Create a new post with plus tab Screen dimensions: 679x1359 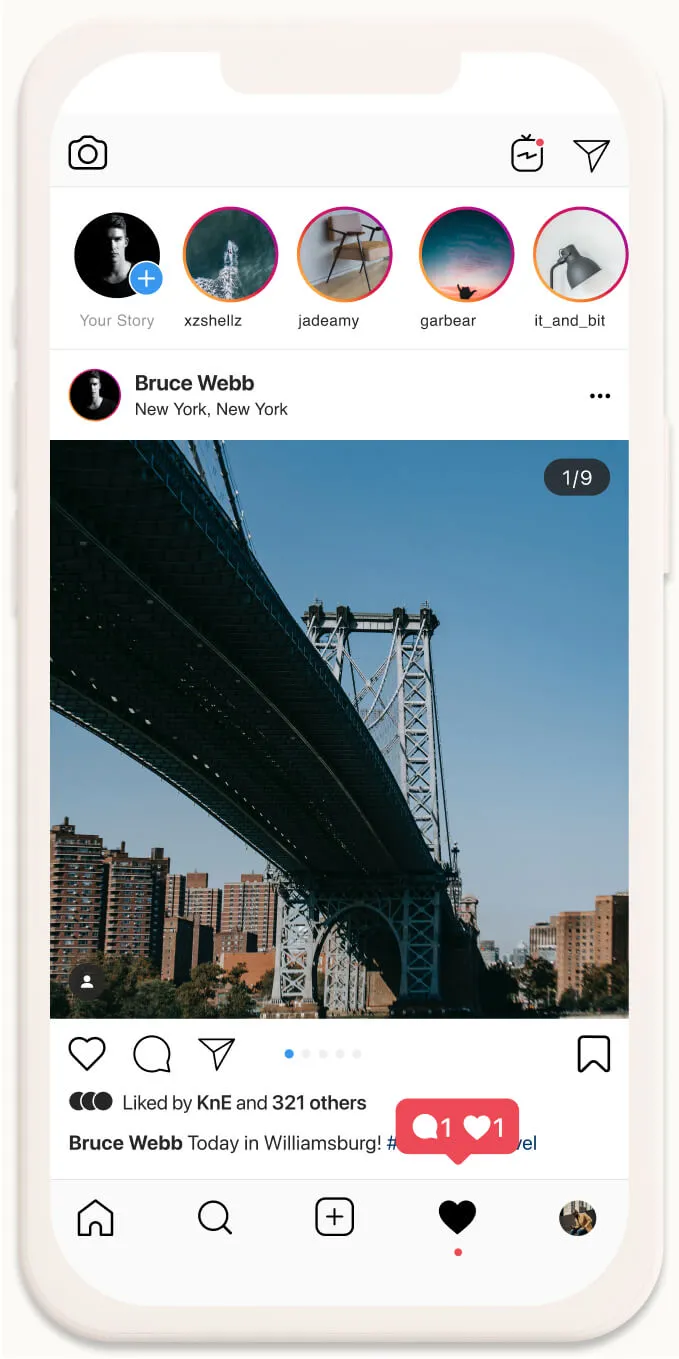(x=334, y=1218)
